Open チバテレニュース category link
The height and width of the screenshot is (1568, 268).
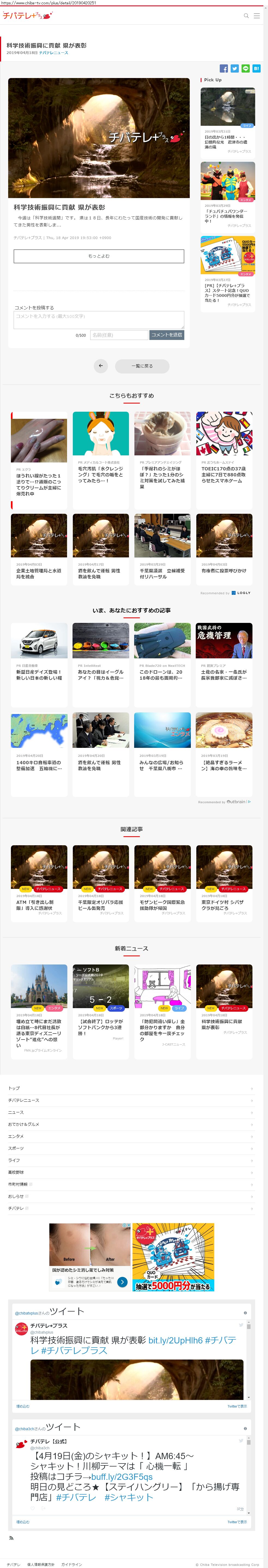click(x=53, y=53)
